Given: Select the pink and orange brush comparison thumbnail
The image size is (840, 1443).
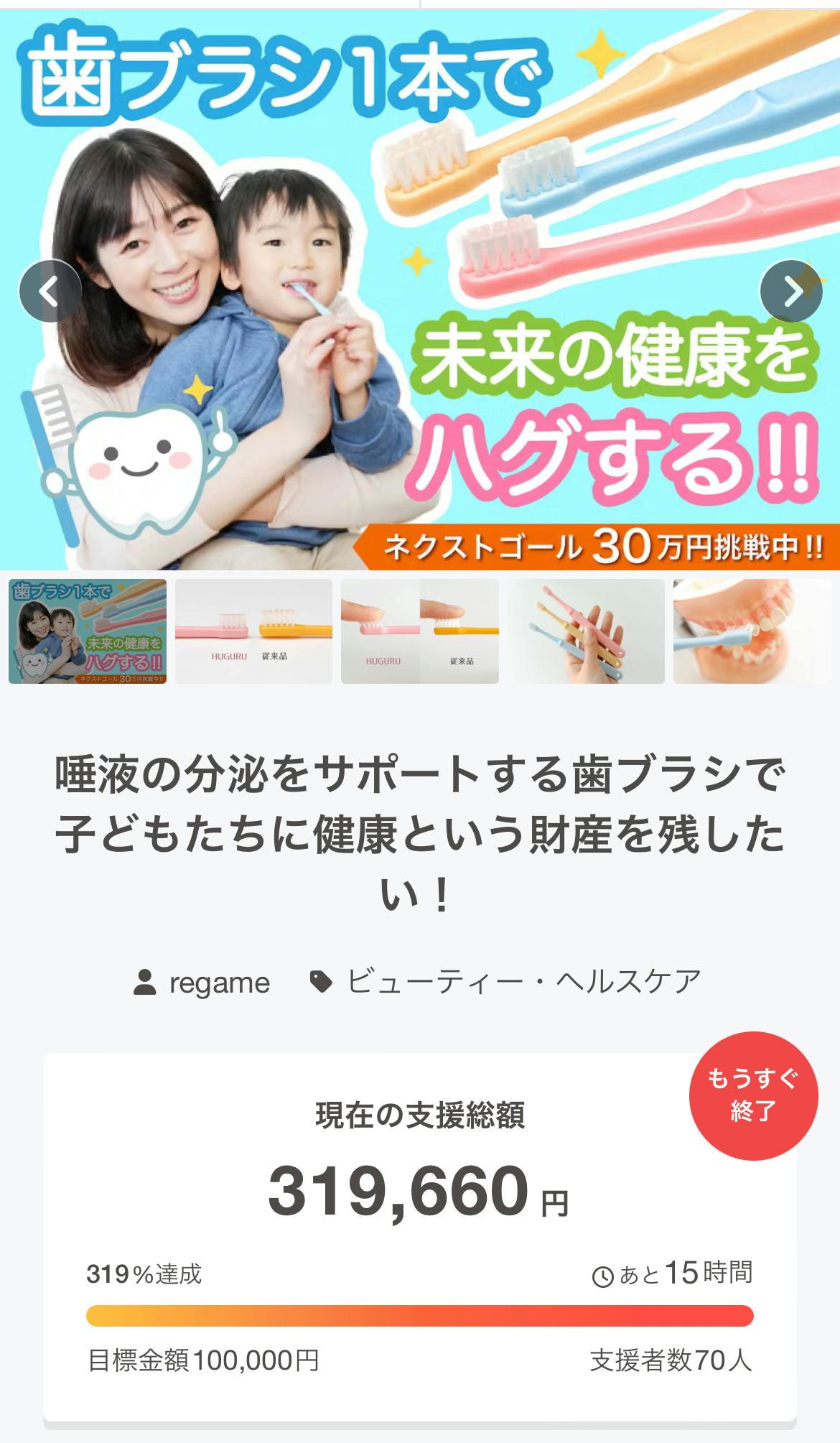Looking at the screenshot, I should point(253,631).
